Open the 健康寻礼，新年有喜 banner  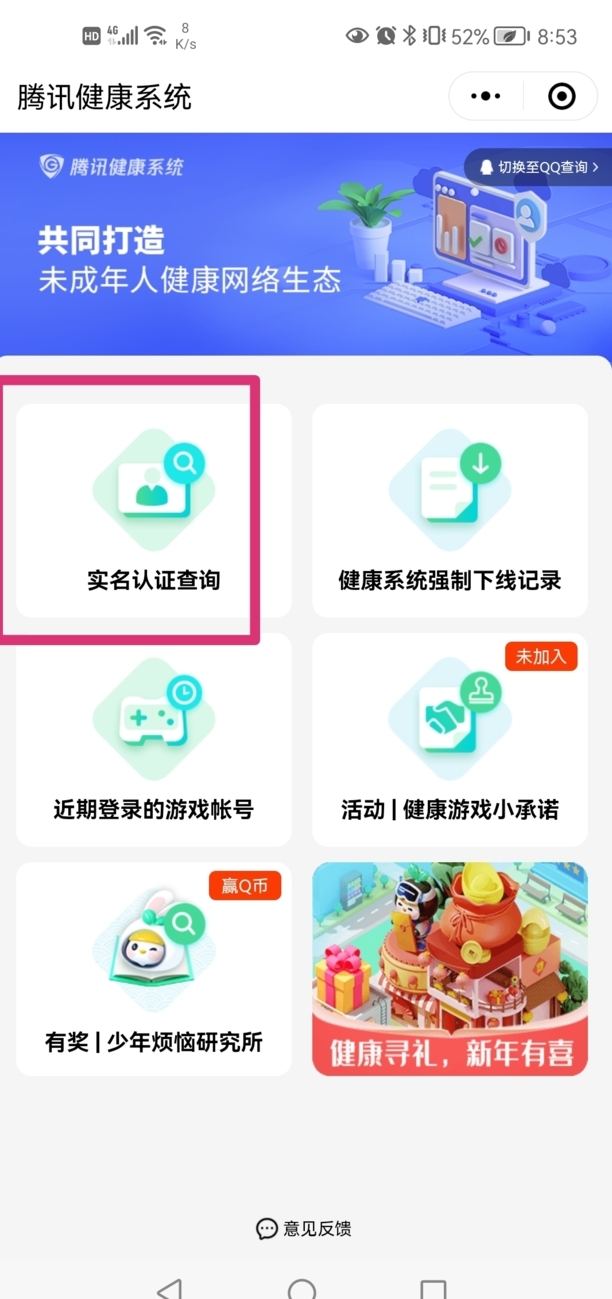(x=449, y=969)
